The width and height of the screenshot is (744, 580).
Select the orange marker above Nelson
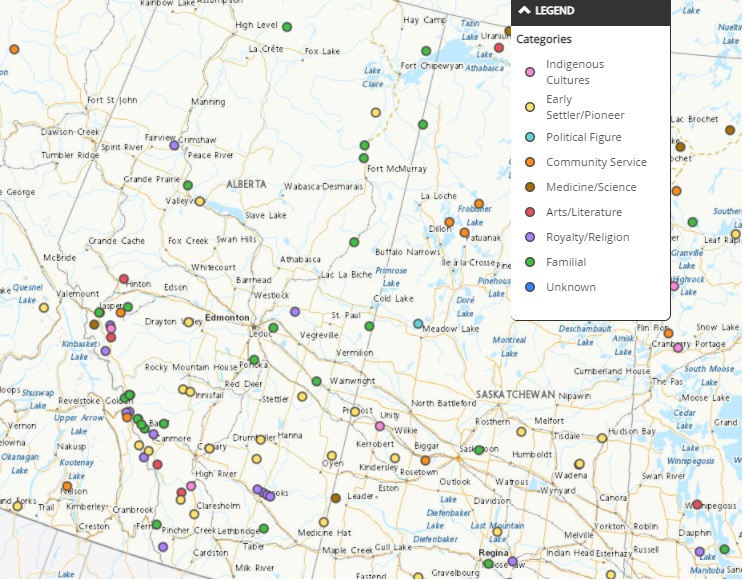pyautogui.click(x=67, y=486)
